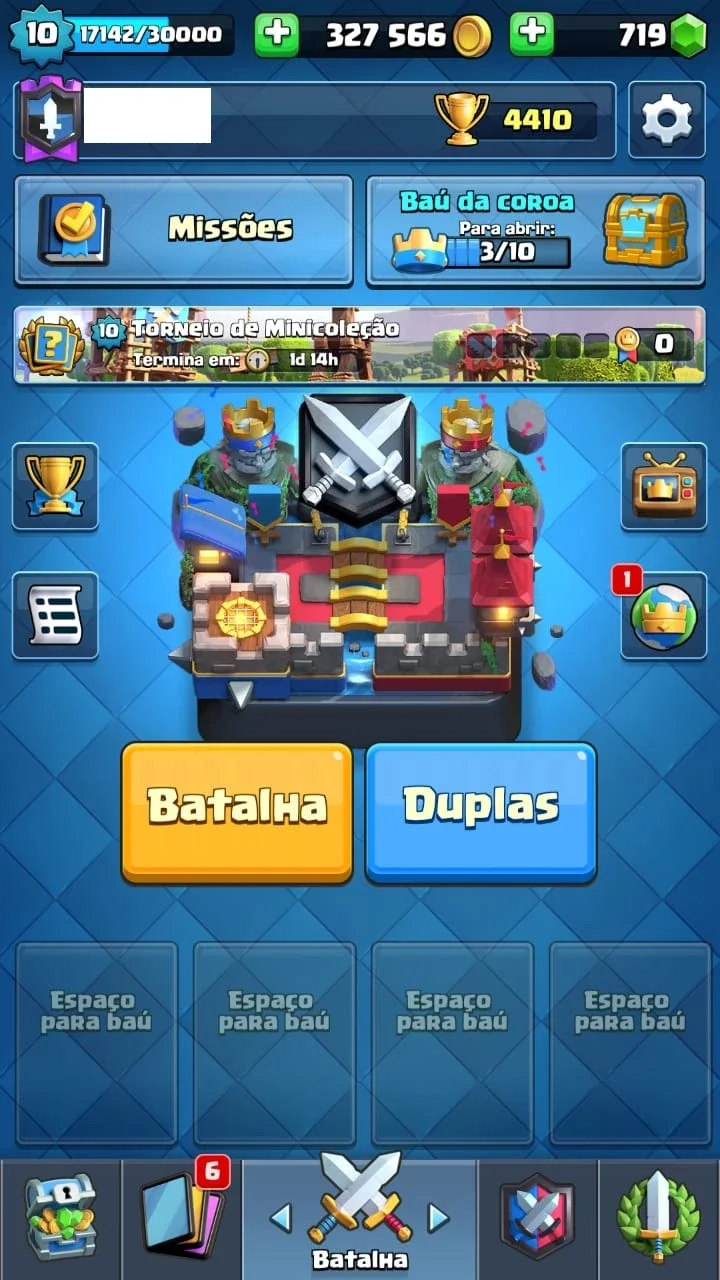Open the Baú da coroa crown chest
Image resolution: width=720 pixels, height=1280 pixels.
tap(536, 230)
